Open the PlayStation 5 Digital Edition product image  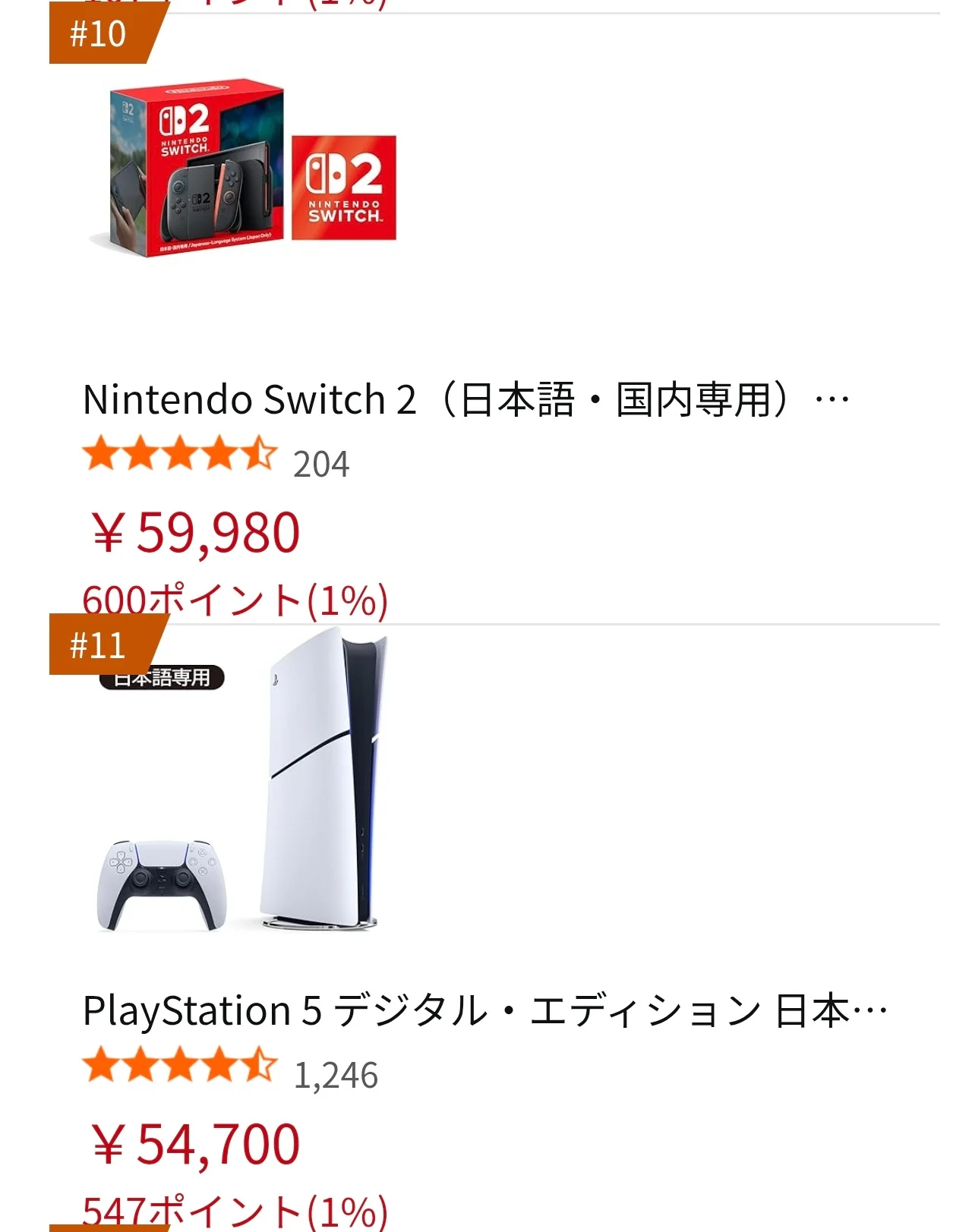pos(238,779)
